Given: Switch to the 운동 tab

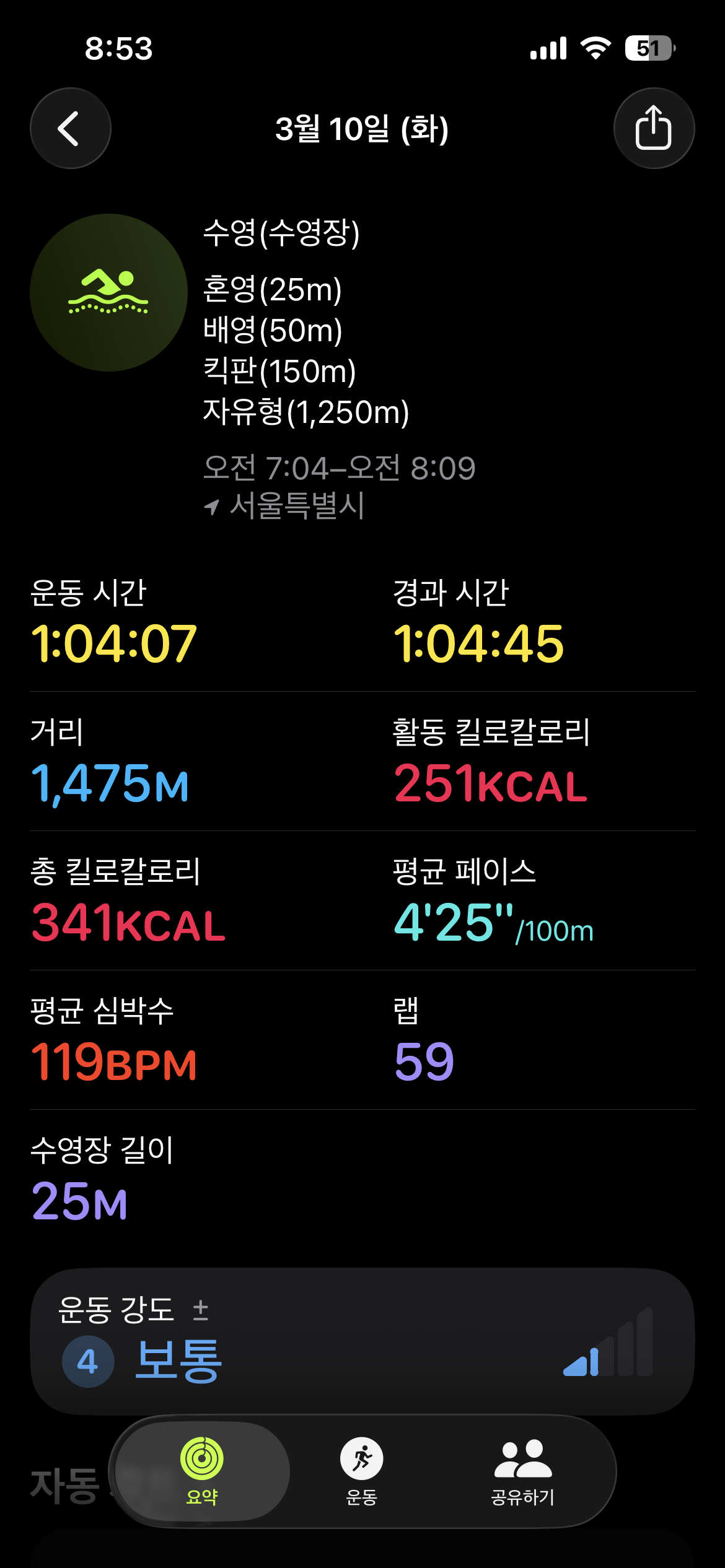Looking at the screenshot, I should [362, 1470].
